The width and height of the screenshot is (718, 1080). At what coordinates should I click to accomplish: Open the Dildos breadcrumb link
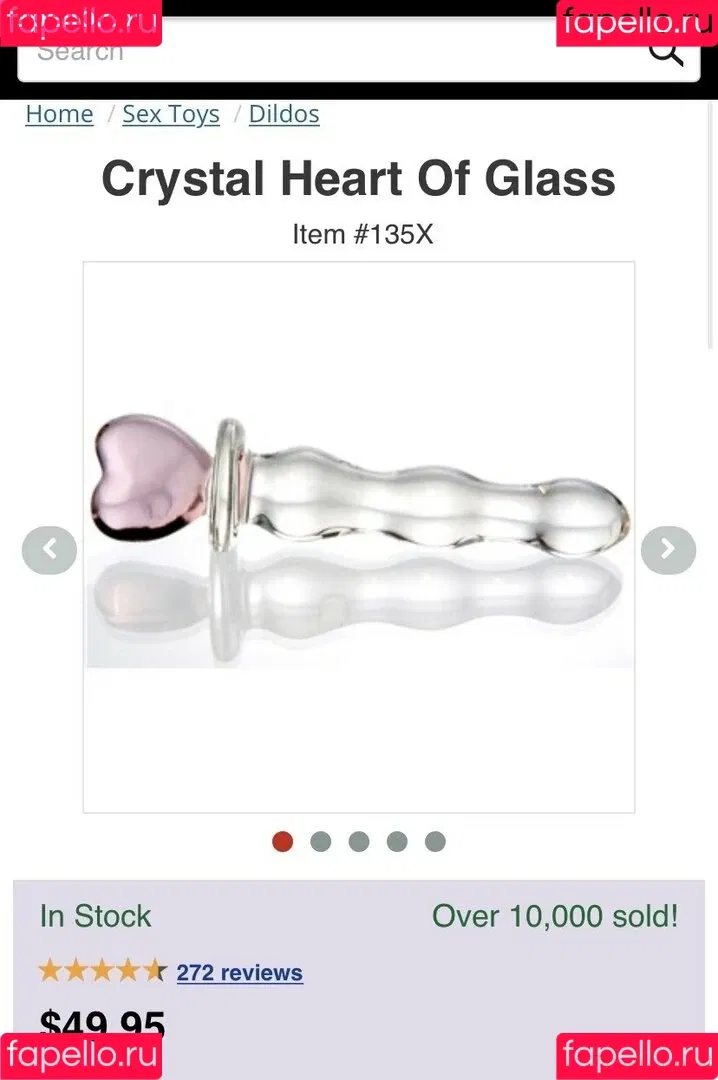point(284,114)
